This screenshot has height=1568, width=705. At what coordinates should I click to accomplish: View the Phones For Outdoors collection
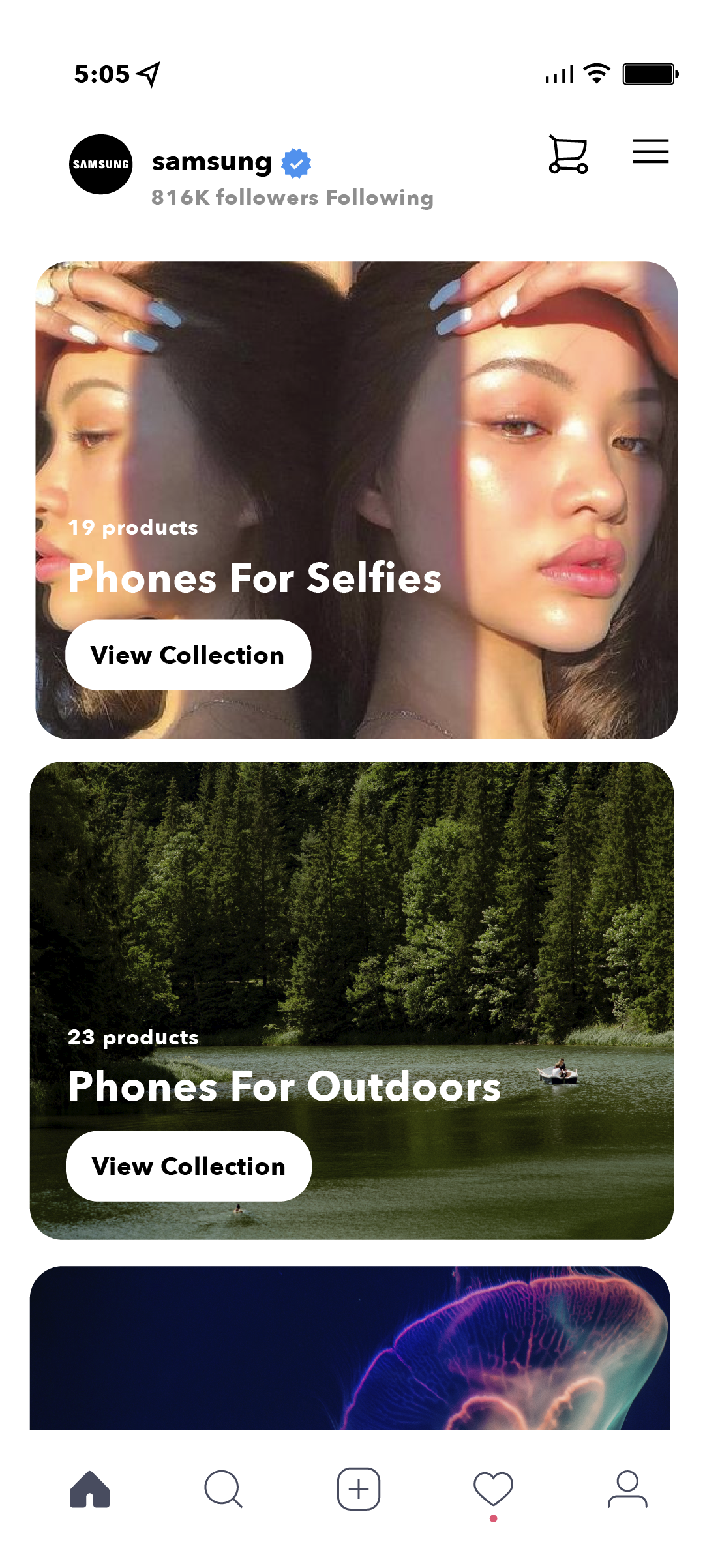click(188, 1166)
